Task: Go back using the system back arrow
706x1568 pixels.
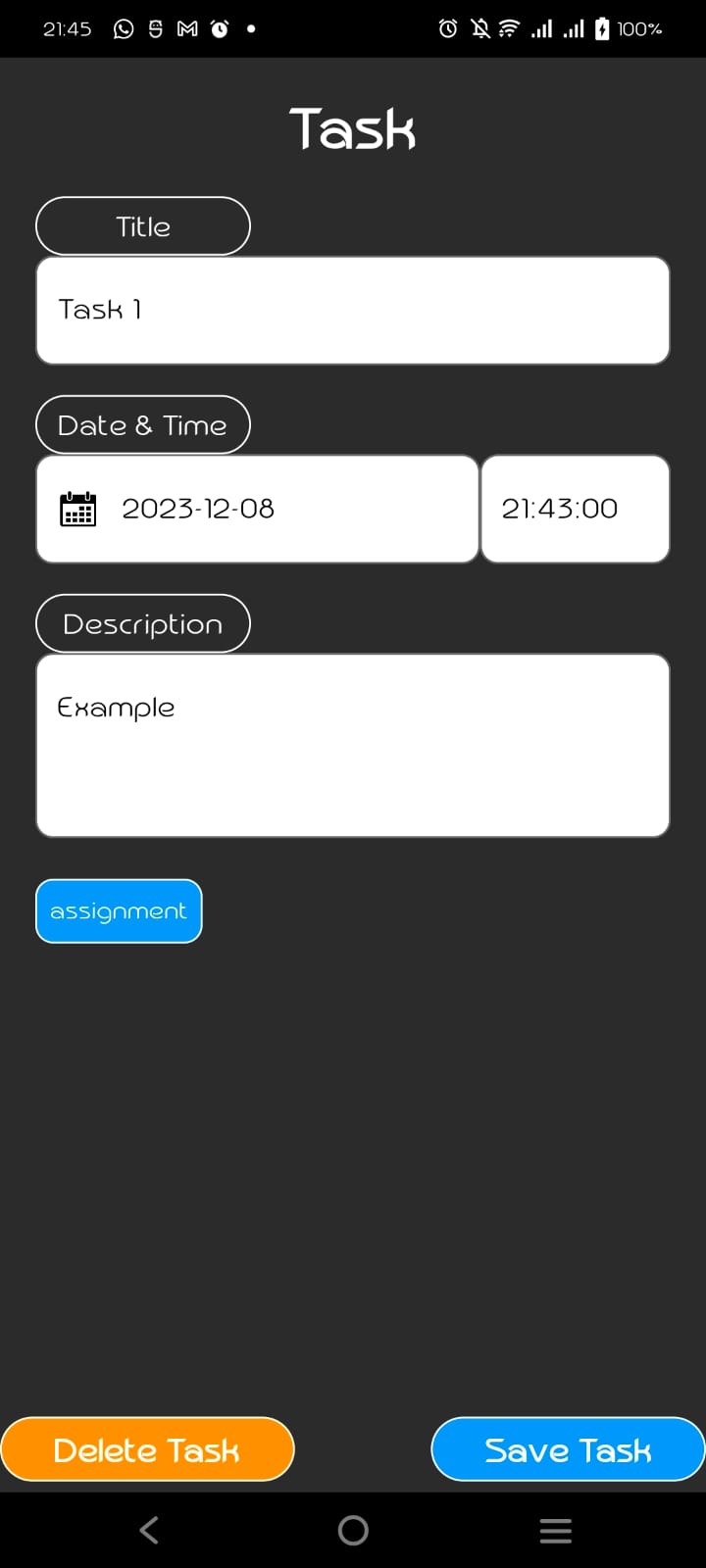Action: point(149,1530)
